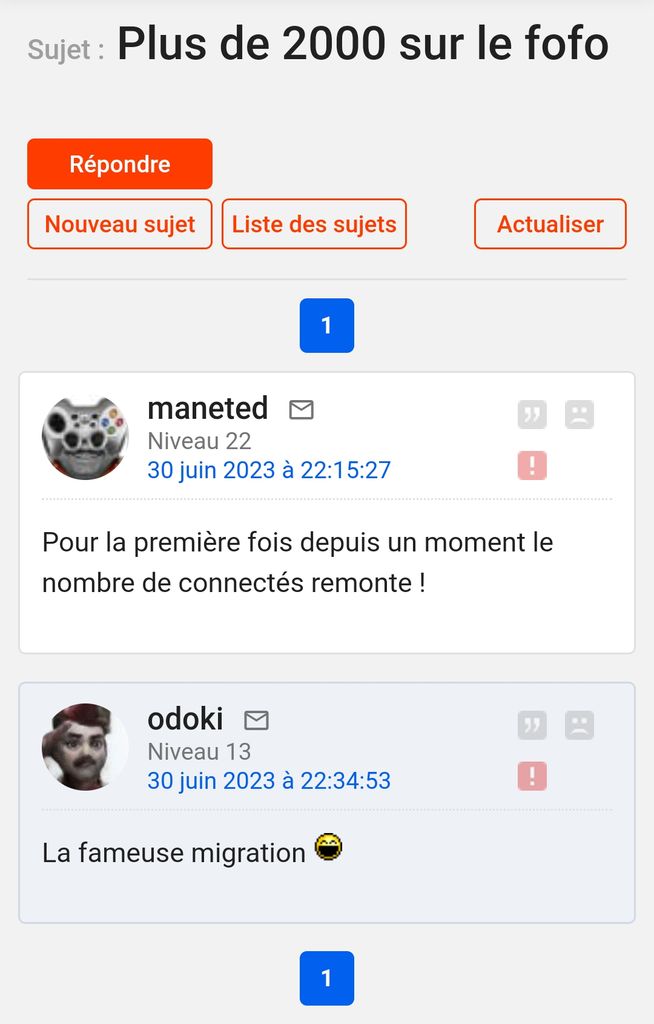Create a Nouveau sujet
Image resolution: width=654 pixels, height=1024 pixels.
point(119,224)
